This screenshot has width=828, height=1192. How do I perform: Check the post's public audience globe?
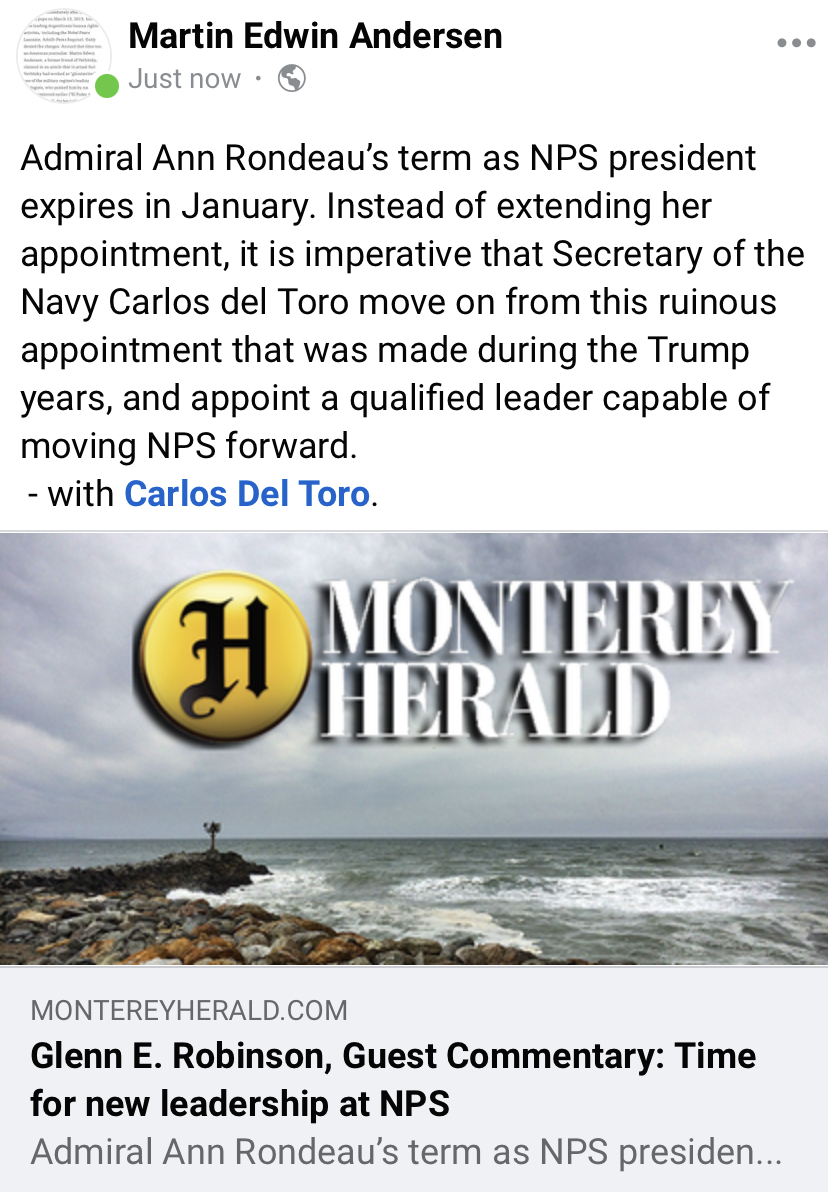pos(291,78)
